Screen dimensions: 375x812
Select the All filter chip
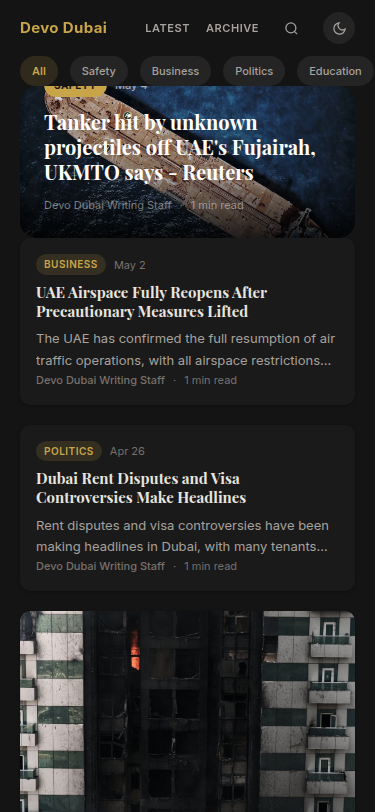tap(39, 71)
